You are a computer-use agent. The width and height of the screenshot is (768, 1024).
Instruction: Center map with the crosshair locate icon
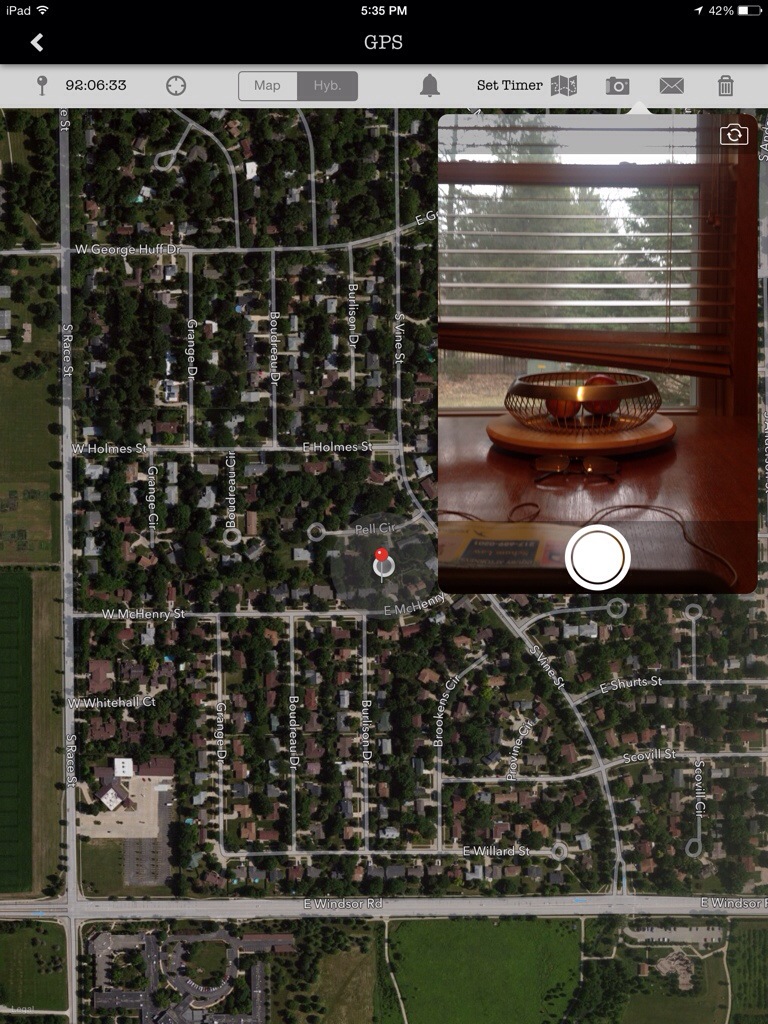(x=176, y=86)
